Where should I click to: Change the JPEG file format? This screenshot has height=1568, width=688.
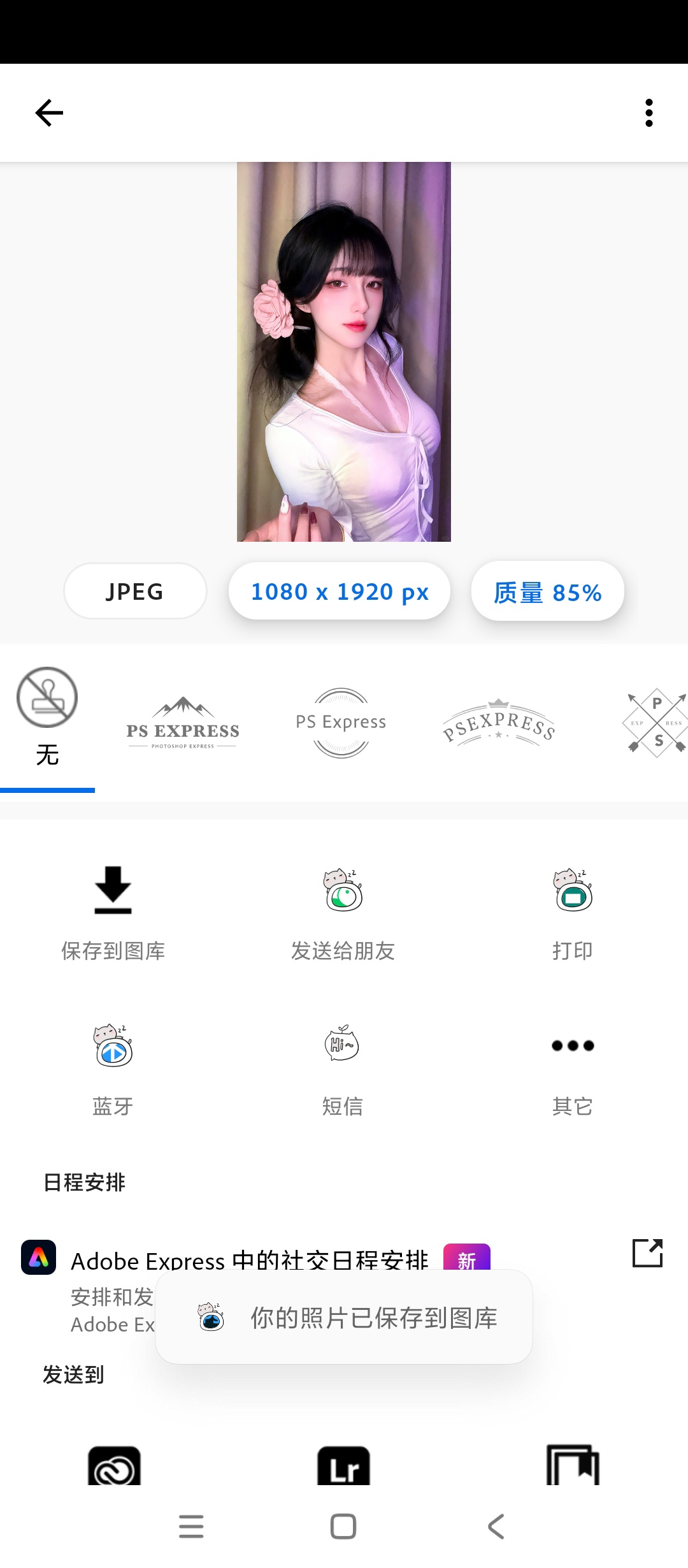tap(135, 592)
